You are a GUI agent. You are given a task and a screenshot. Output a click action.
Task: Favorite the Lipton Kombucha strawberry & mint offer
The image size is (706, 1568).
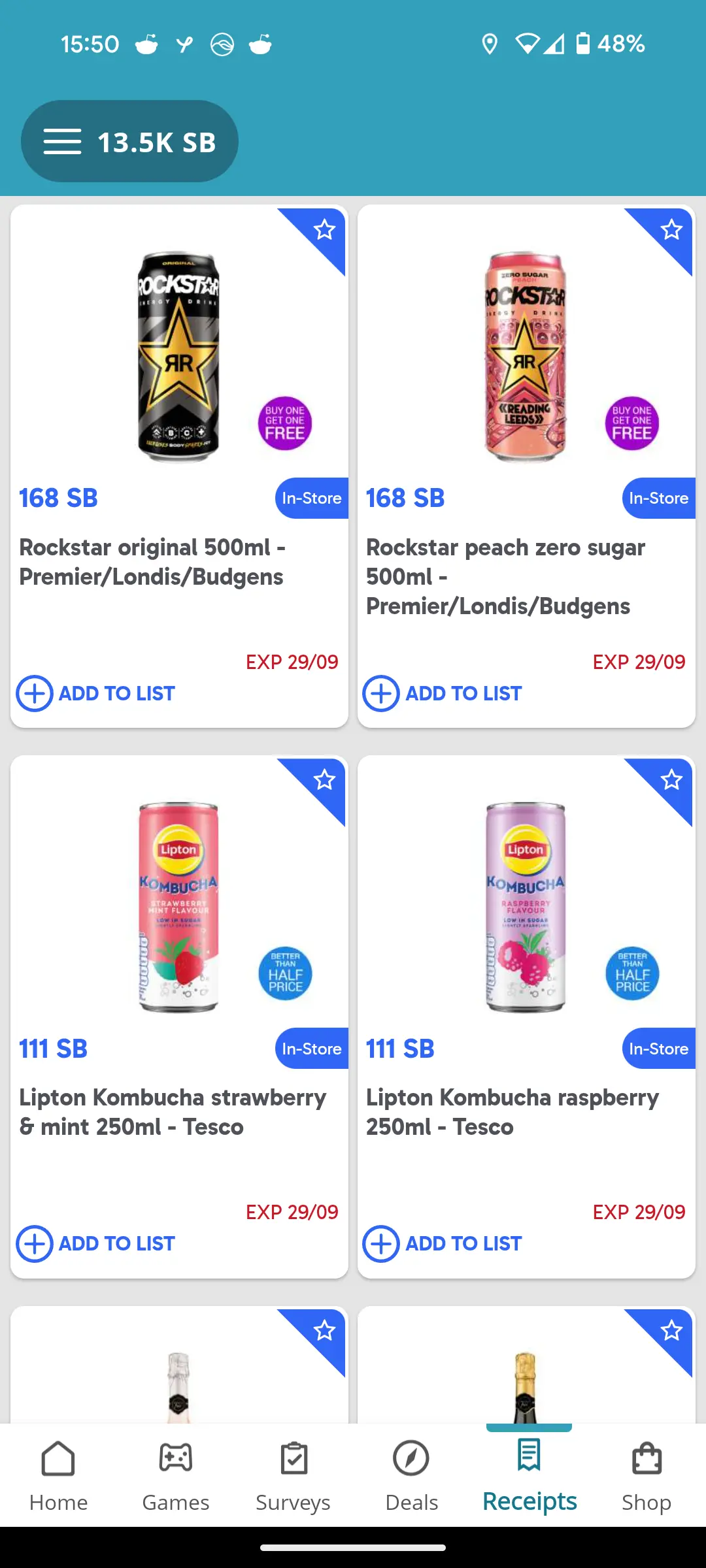pos(325,780)
